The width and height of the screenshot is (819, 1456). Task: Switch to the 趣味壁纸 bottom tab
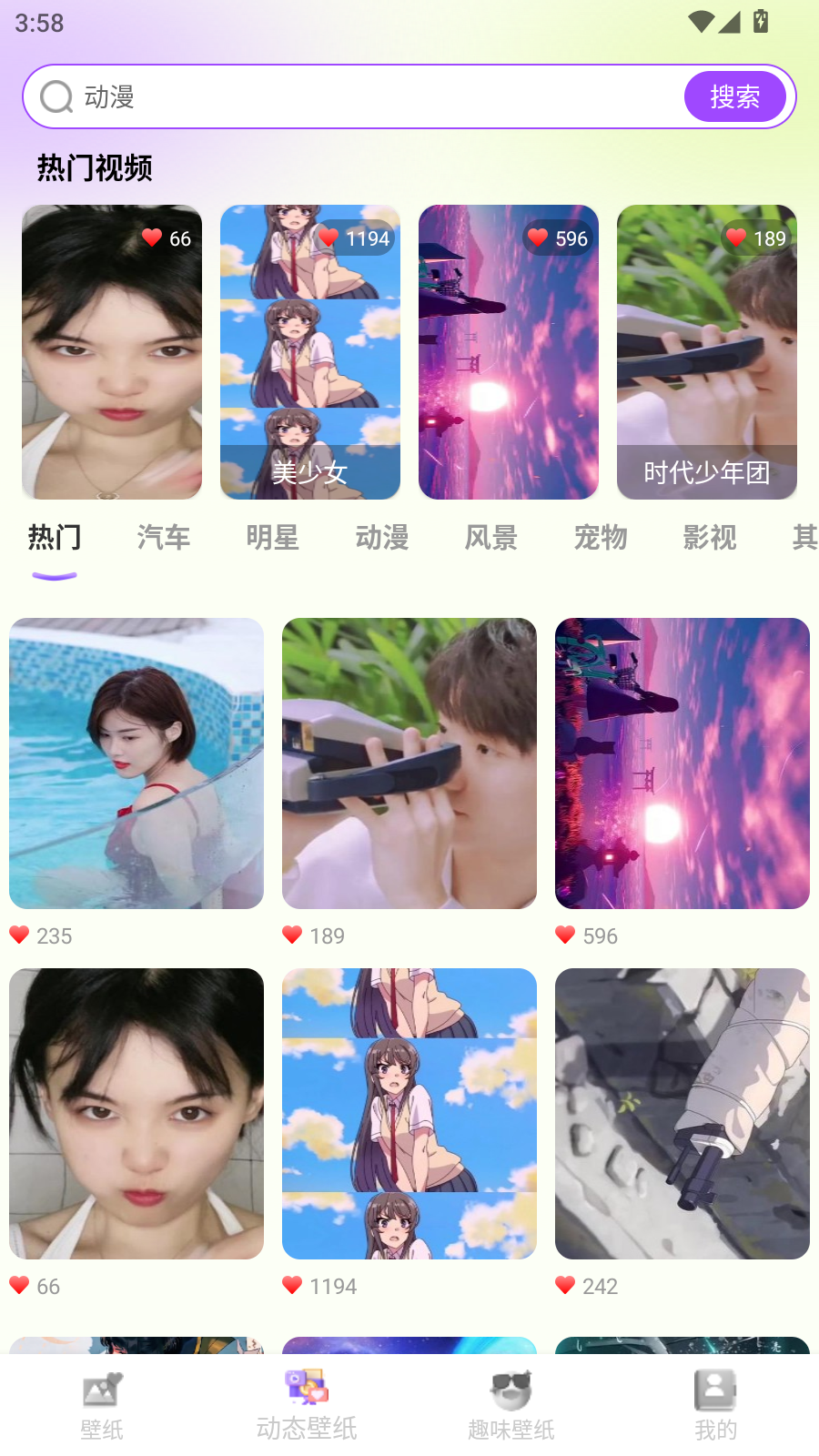[511, 1406]
